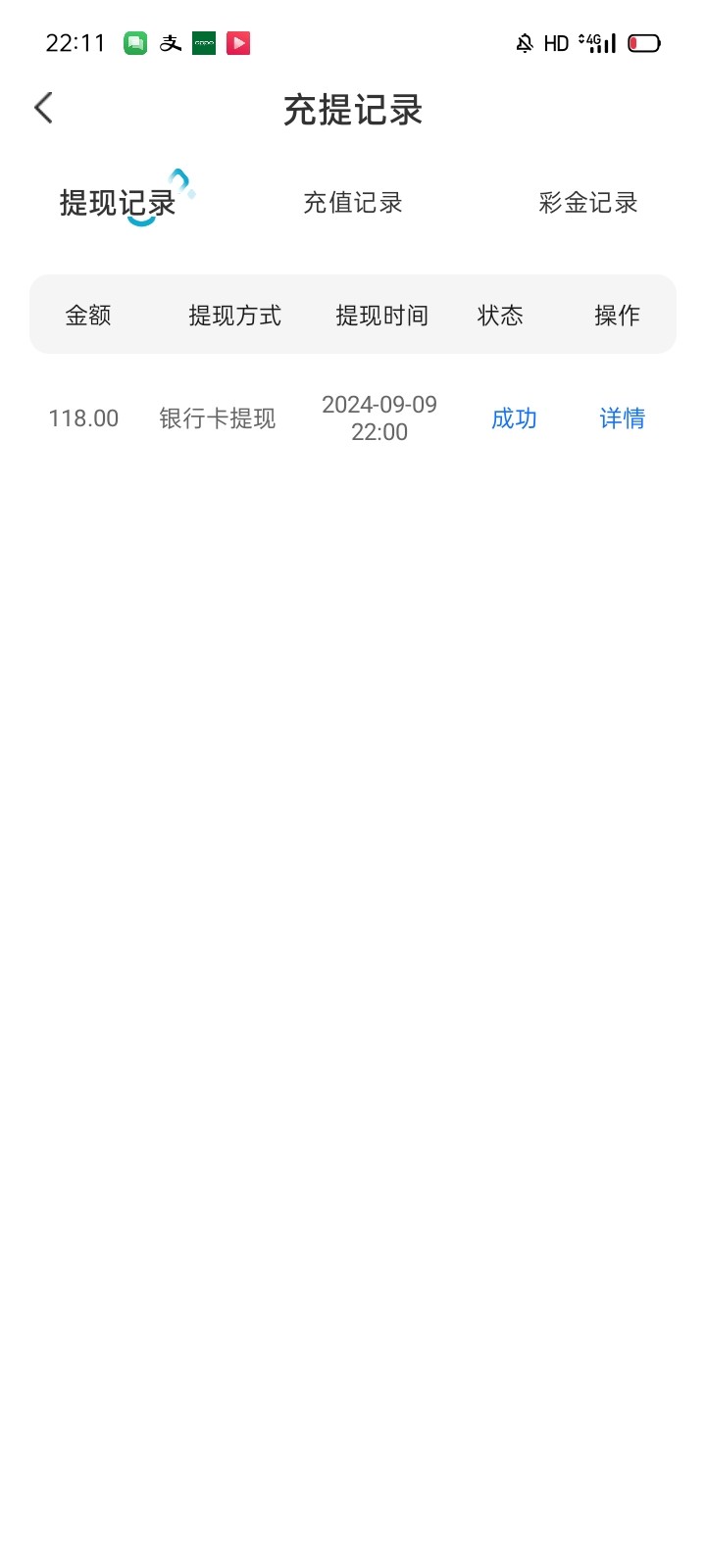Screen dimensions: 706x1568
Task: View 详情 for the 118.00 withdrawal
Action: [x=622, y=418]
